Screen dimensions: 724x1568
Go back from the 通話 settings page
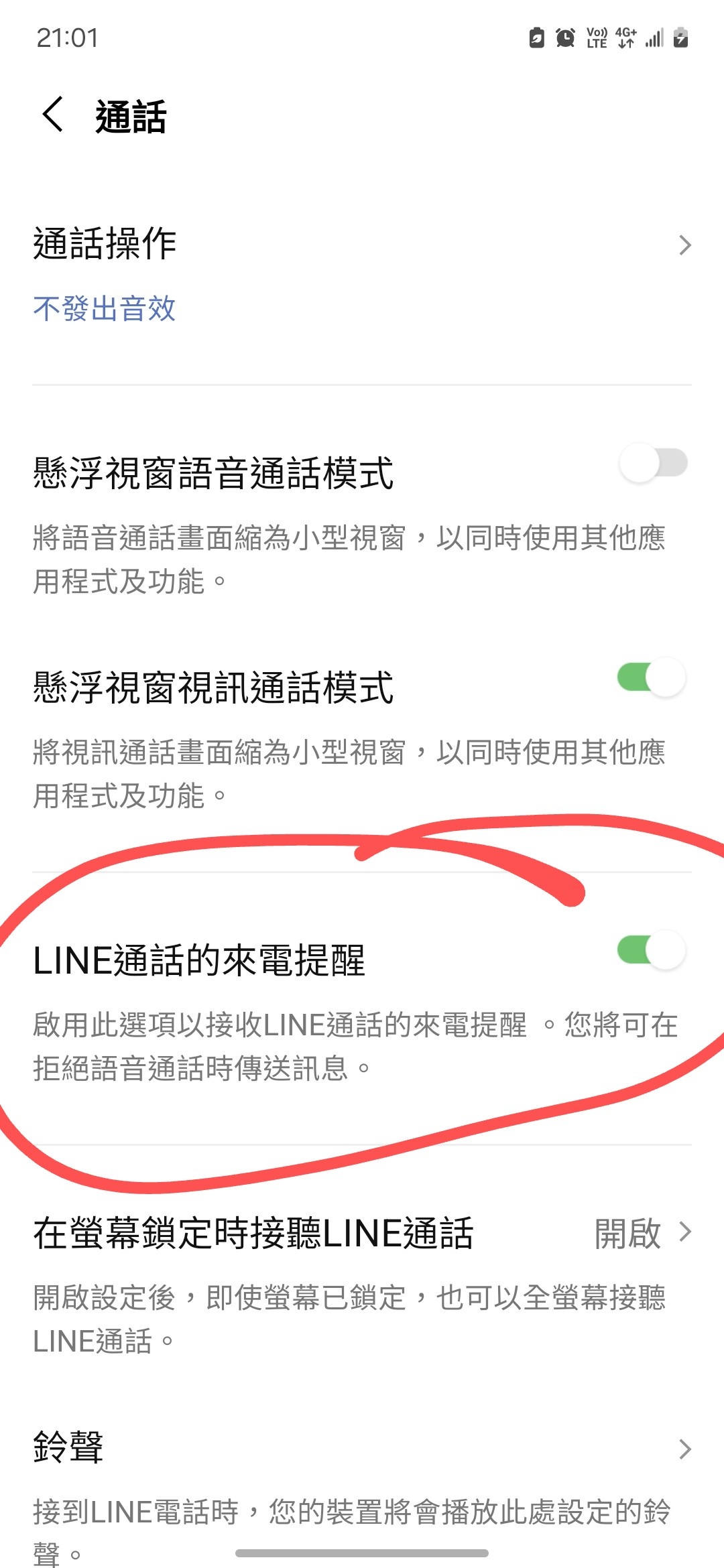pyautogui.click(x=53, y=115)
